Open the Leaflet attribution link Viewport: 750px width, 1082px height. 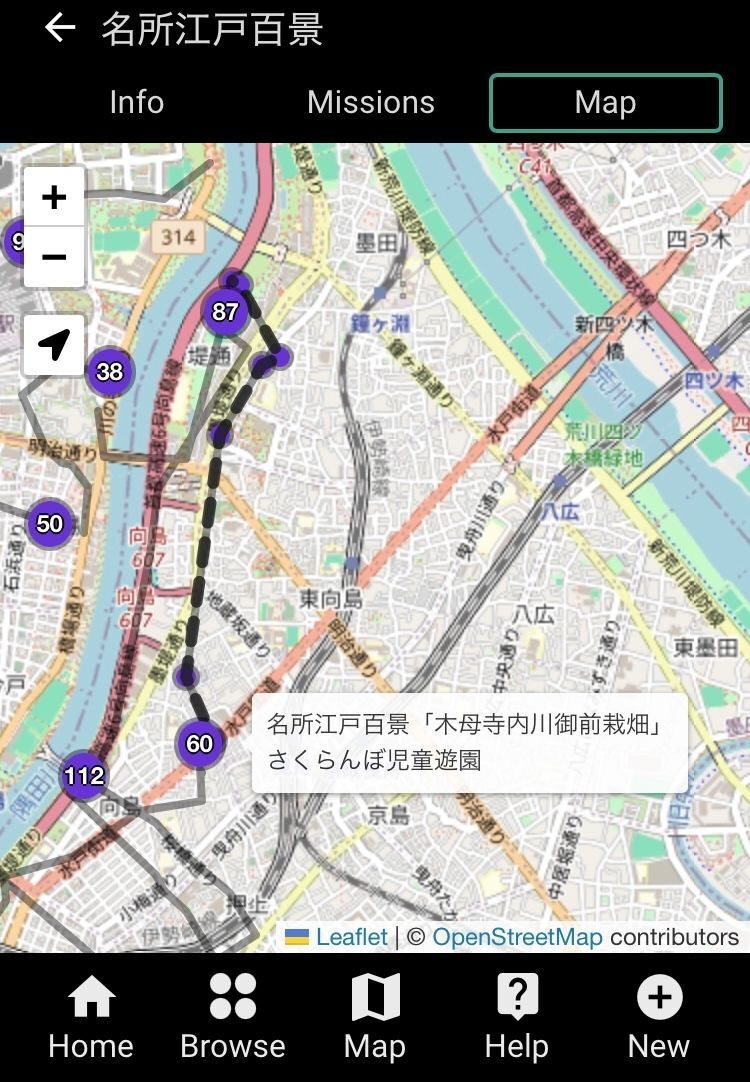pyautogui.click(x=350, y=937)
